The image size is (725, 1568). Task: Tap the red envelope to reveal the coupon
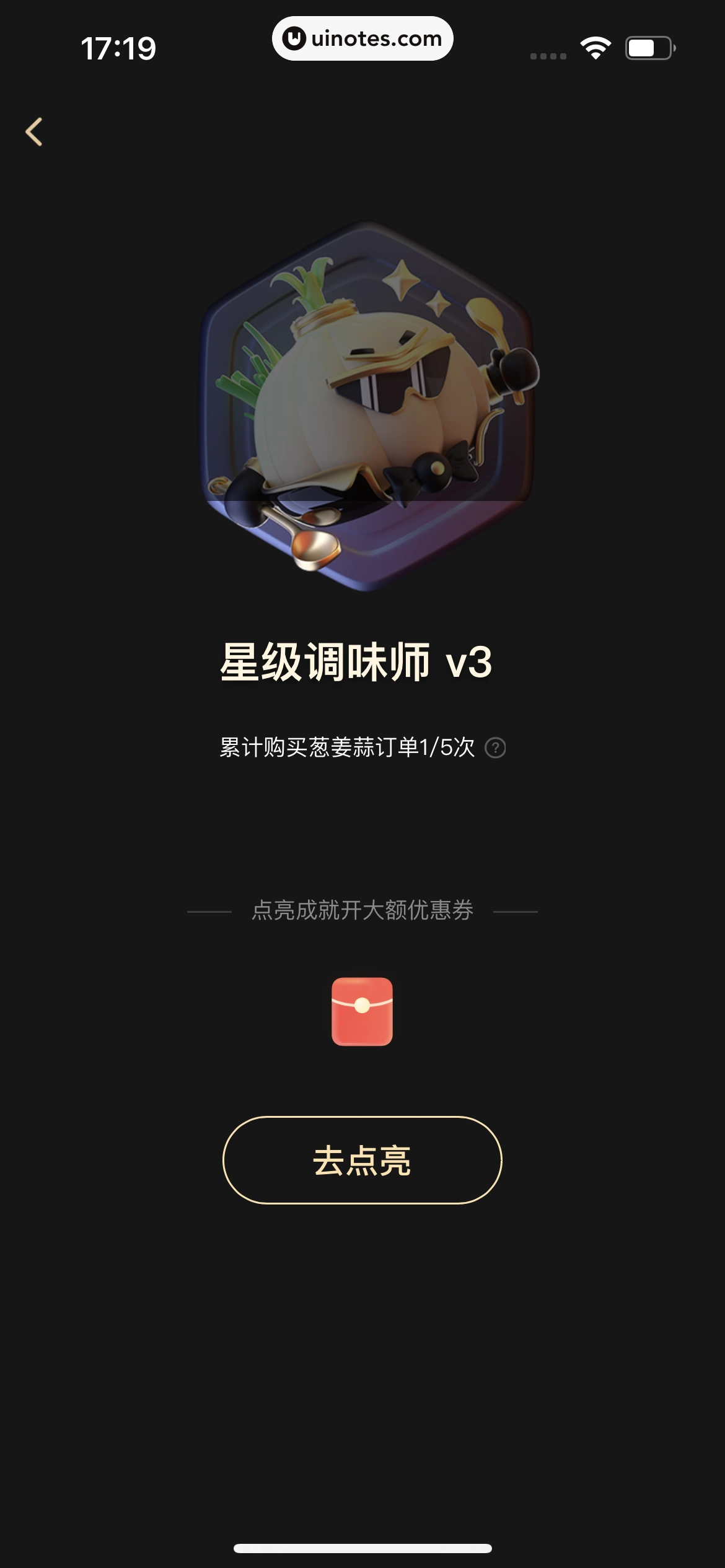point(362,1013)
